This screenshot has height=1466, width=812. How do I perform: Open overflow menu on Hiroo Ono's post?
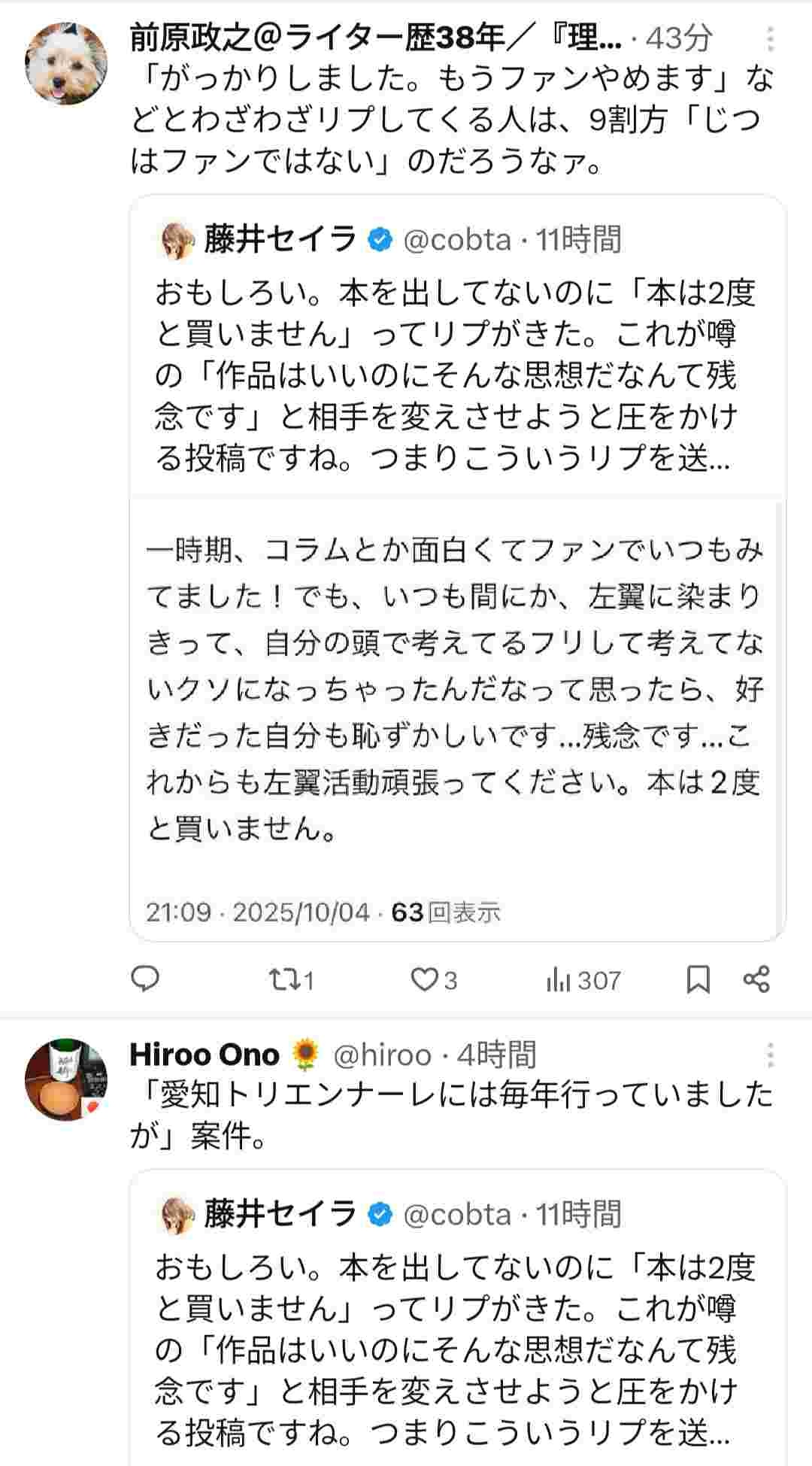pos(771,1055)
